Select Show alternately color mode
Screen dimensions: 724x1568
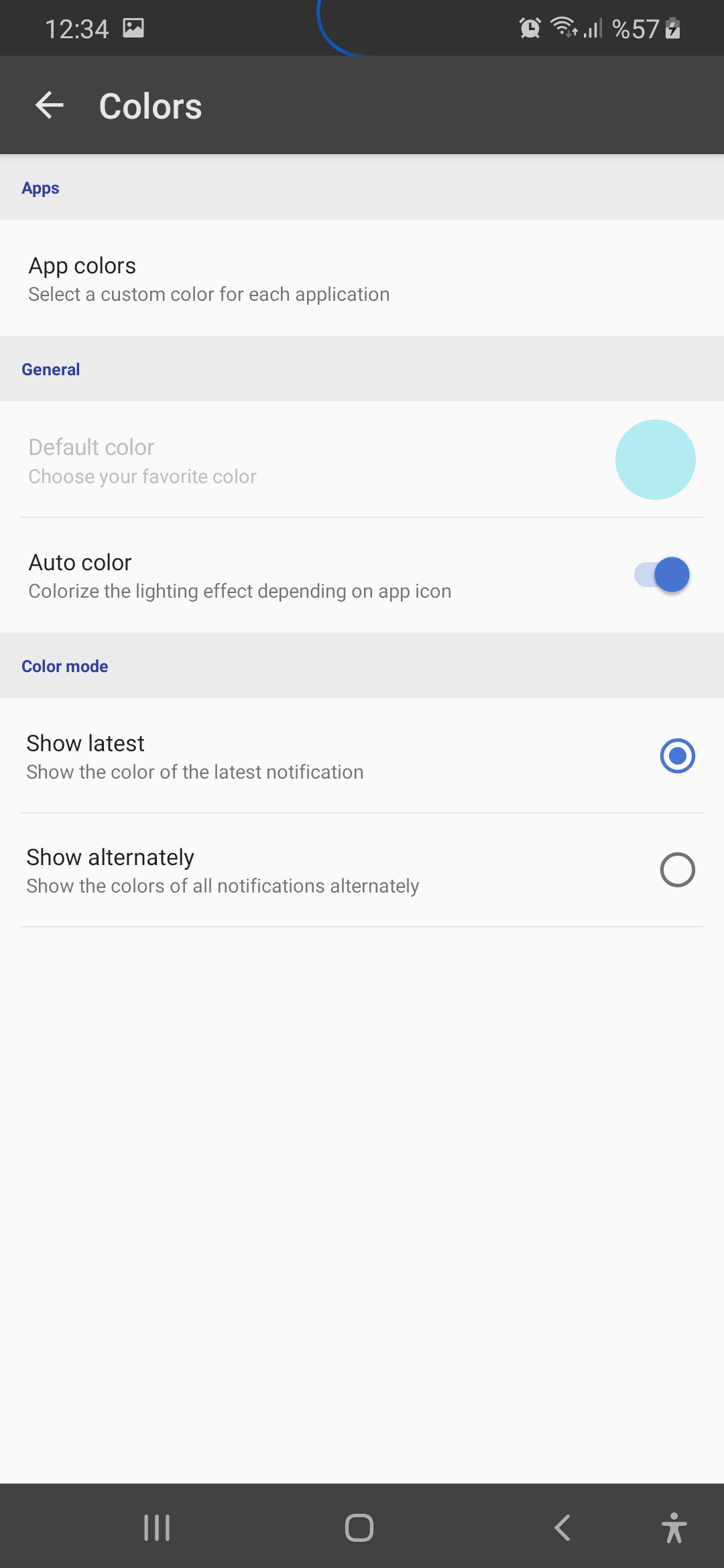coord(362,870)
